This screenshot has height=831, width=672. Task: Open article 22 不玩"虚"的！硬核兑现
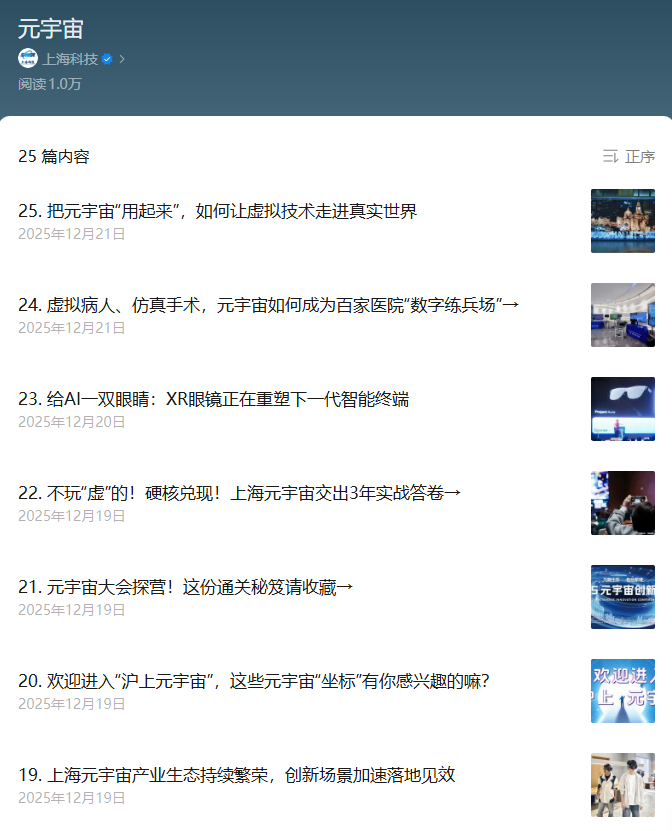click(240, 493)
